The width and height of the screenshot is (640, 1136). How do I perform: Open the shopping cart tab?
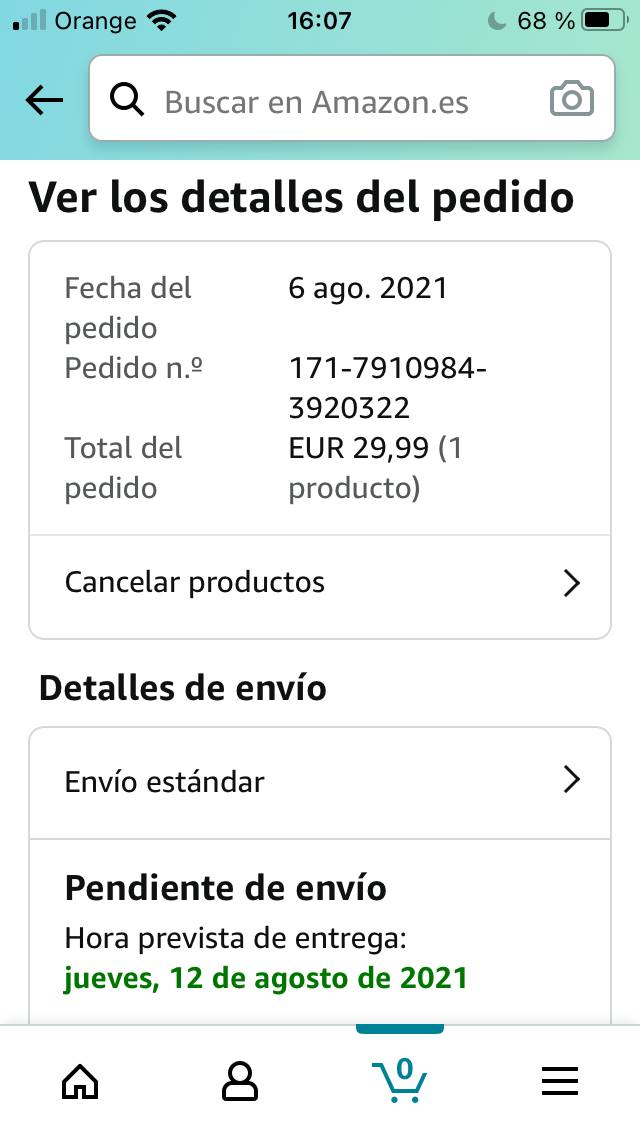(x=400, y=1079)
